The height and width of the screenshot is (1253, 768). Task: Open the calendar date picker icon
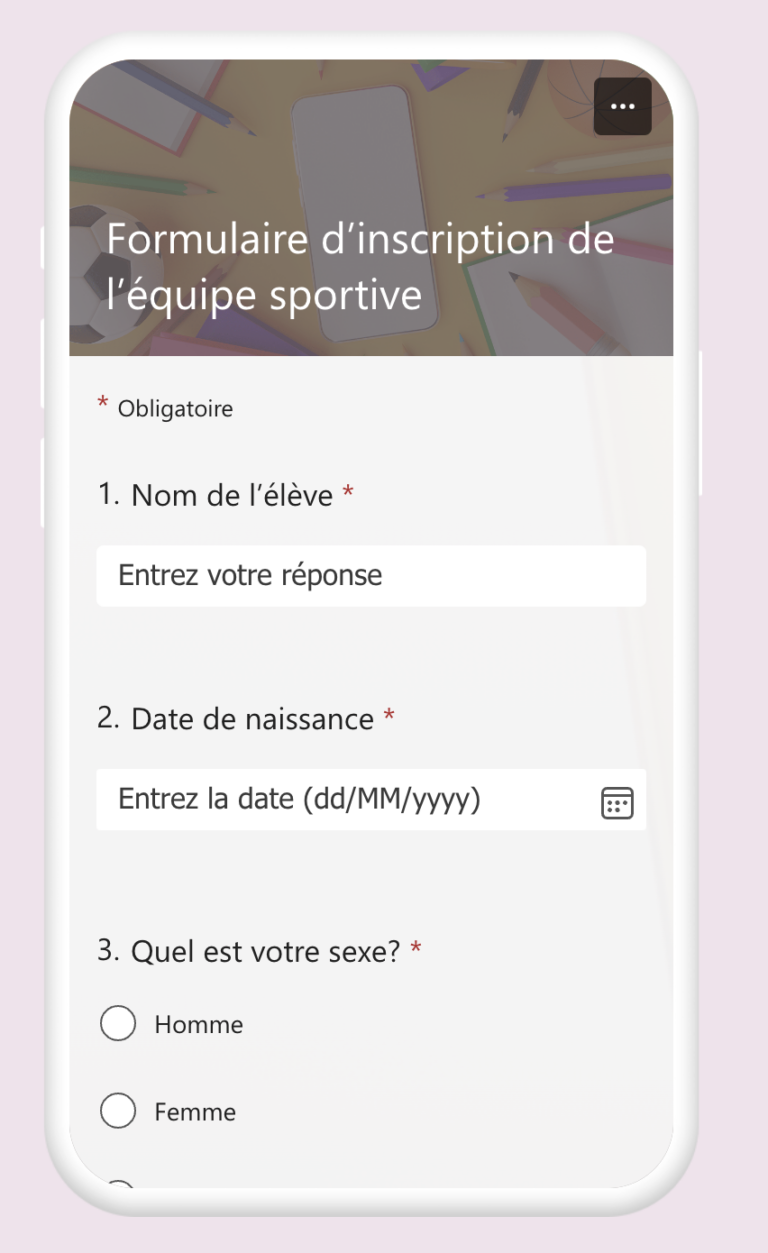point(617,802)
